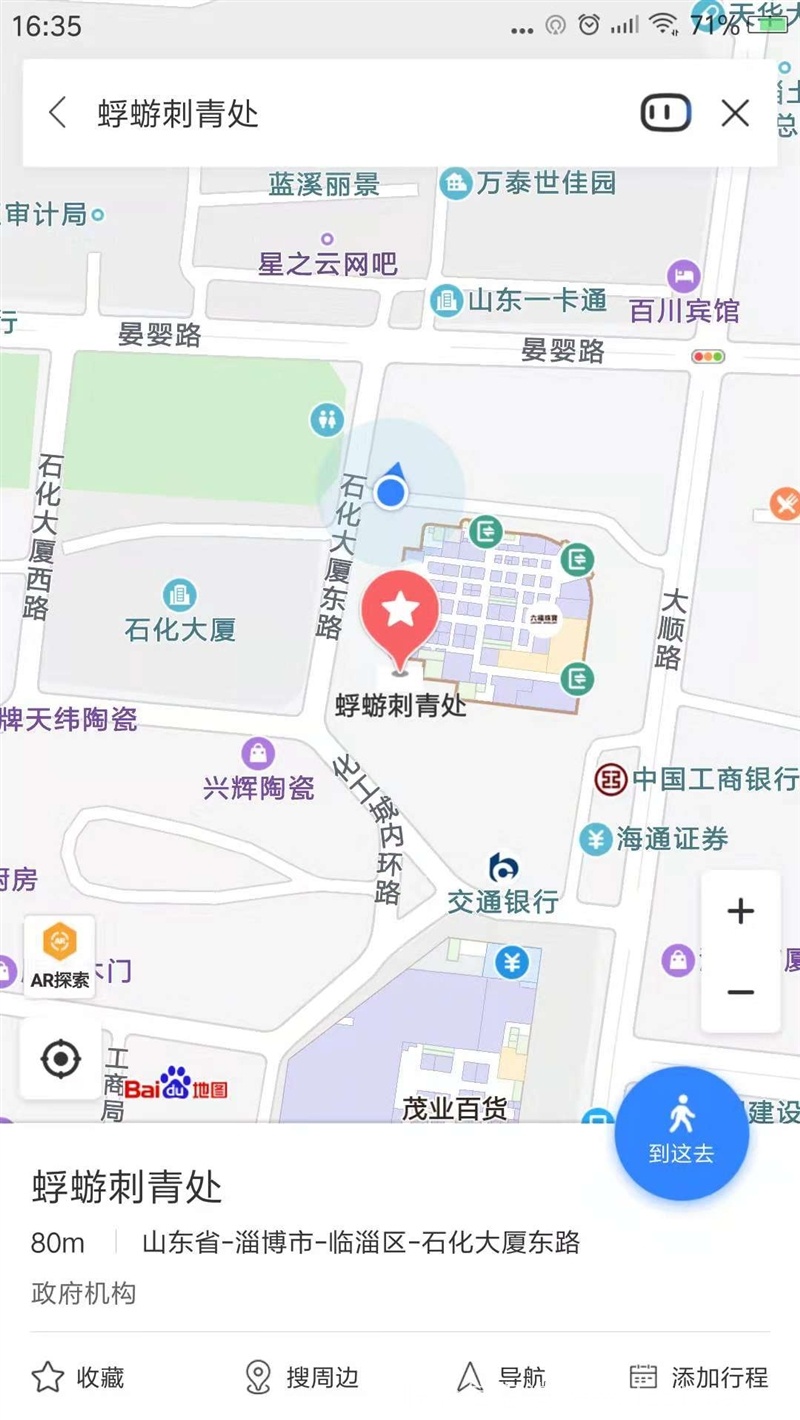Open AR探索 mode
The image size is (800, 1420).
click(x=60, y=957)
